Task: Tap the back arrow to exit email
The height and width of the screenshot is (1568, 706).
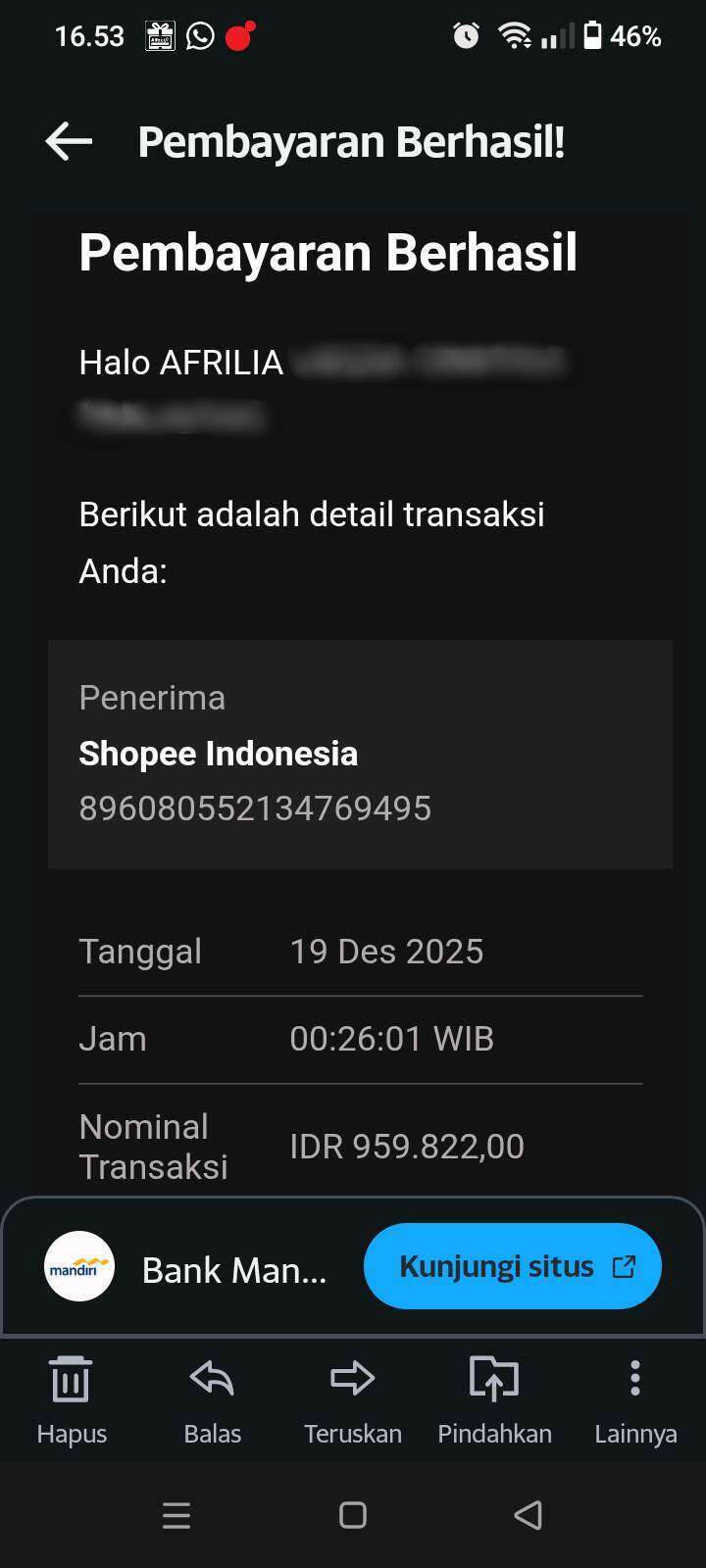Action: [66, 140]
